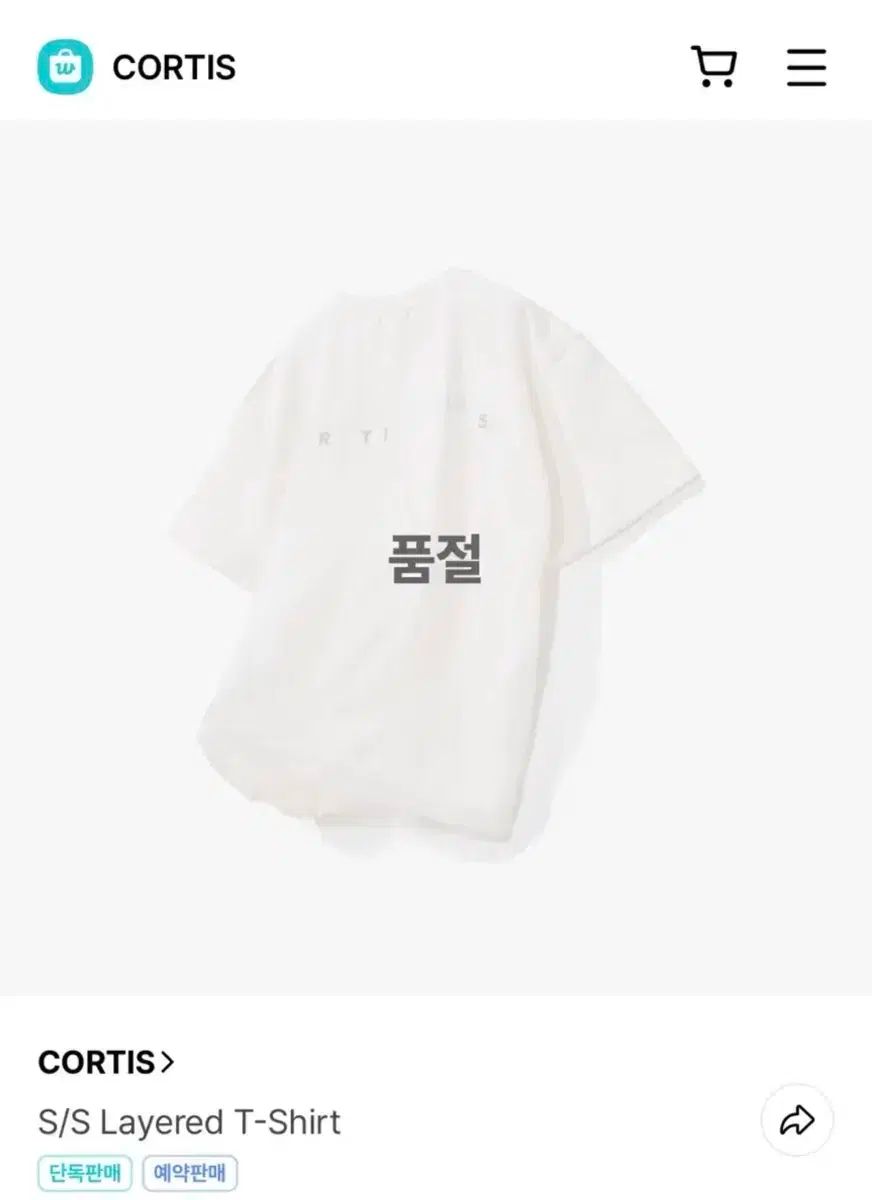Screen dimensions: 872x1200
Task: View the sold-out T-shirt product image
Action: tap(436, 557)
